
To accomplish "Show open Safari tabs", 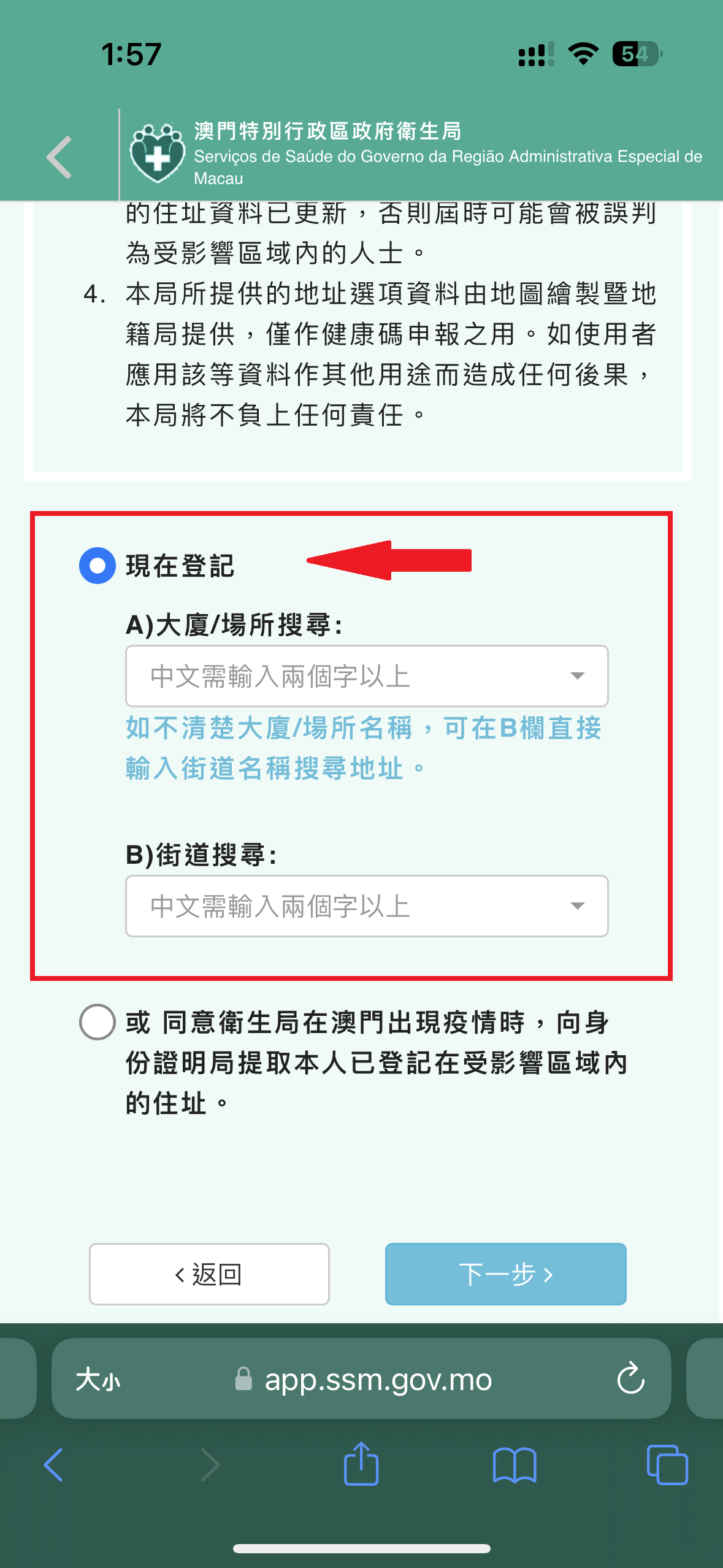I will (667, 1465).
